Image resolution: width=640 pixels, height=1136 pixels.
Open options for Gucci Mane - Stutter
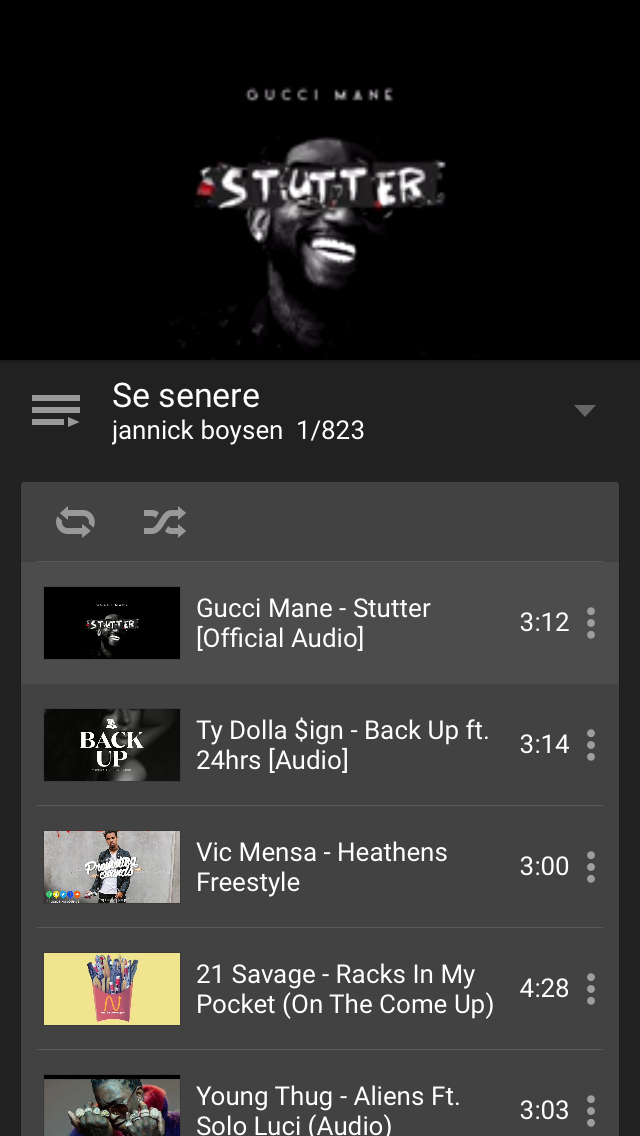(x=591, y=623)
